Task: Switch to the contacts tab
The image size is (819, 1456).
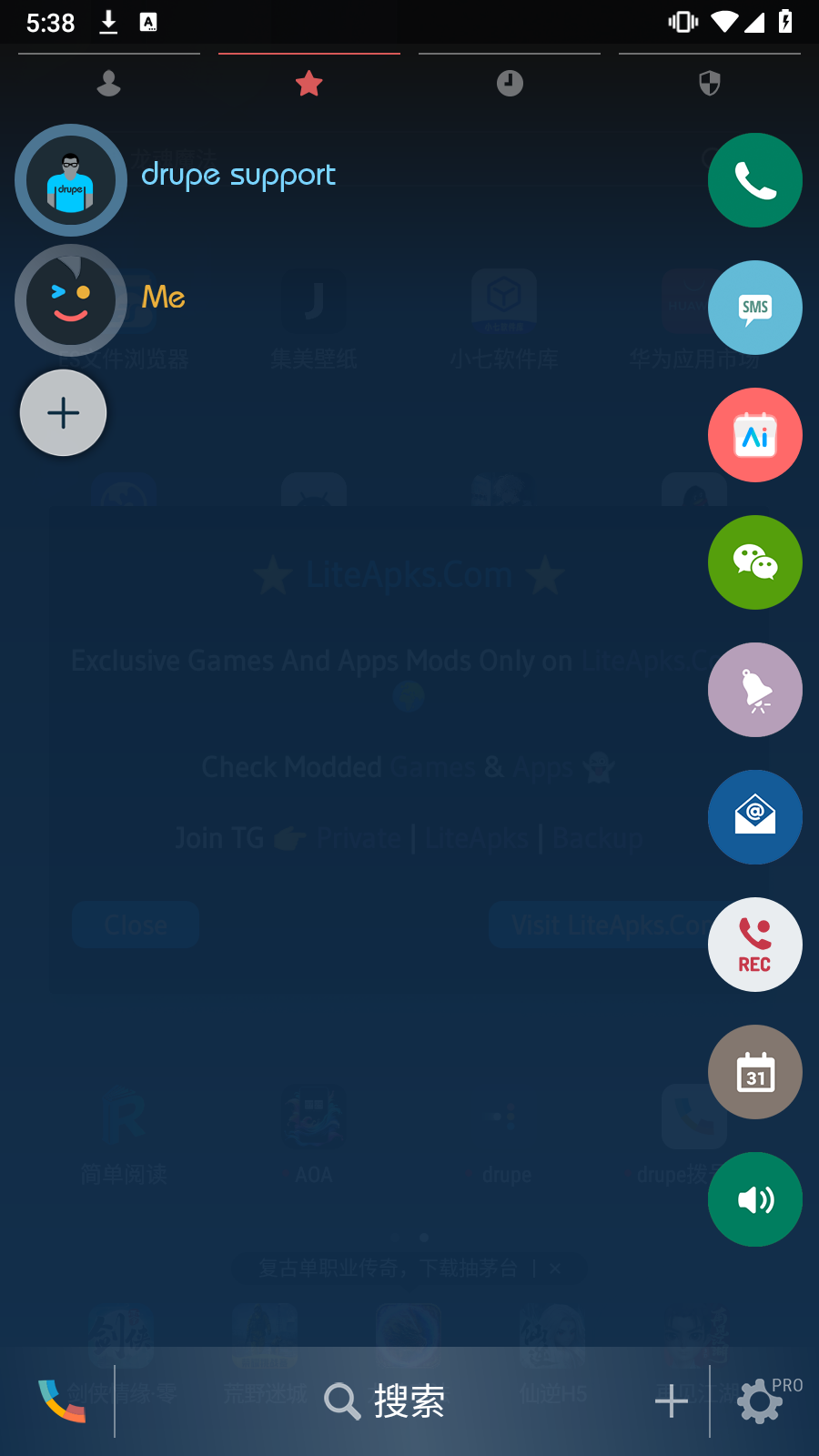Action: [109, 83]
